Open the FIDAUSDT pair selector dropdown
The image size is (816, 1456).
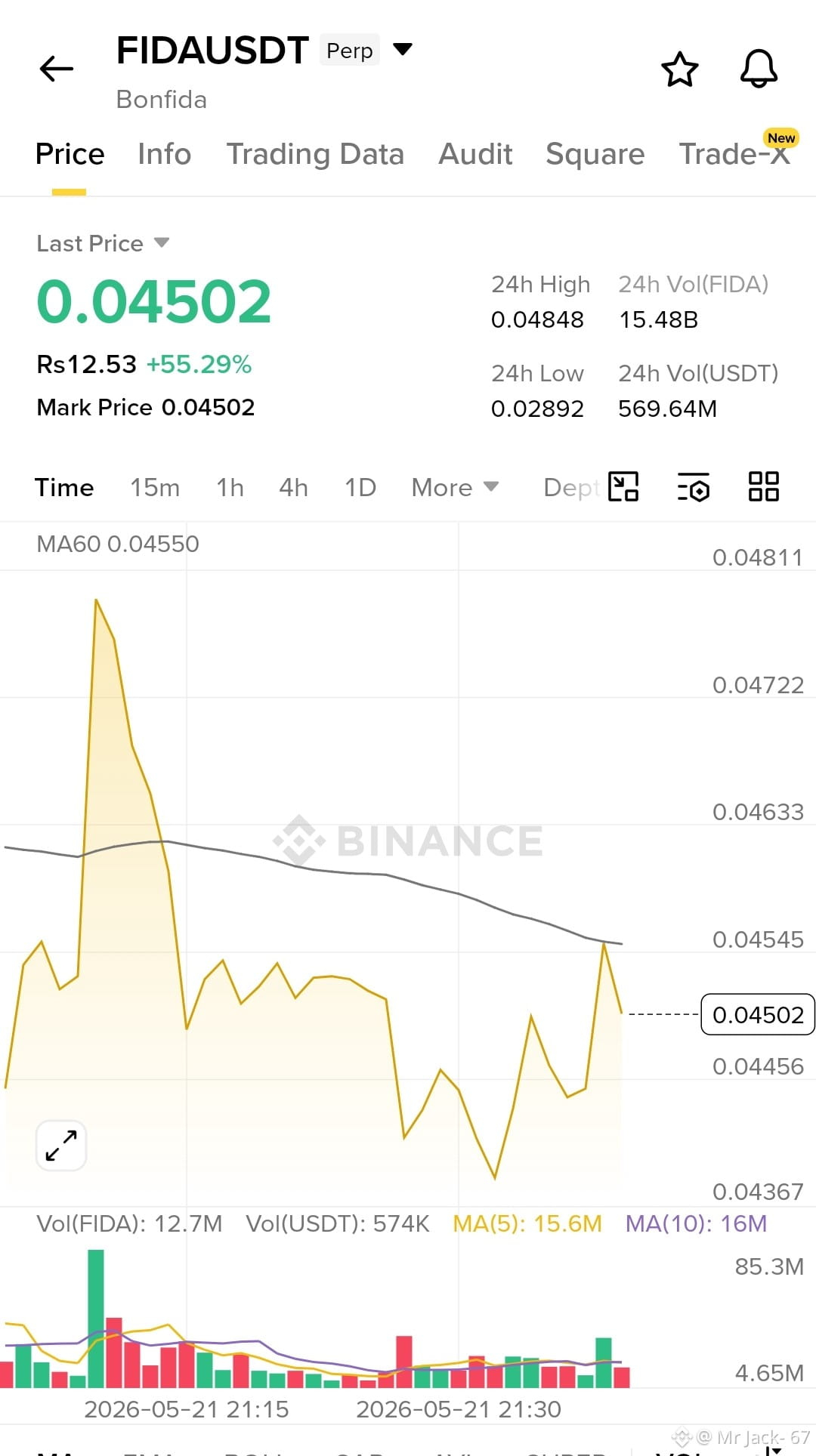click(x=403, y=50)
